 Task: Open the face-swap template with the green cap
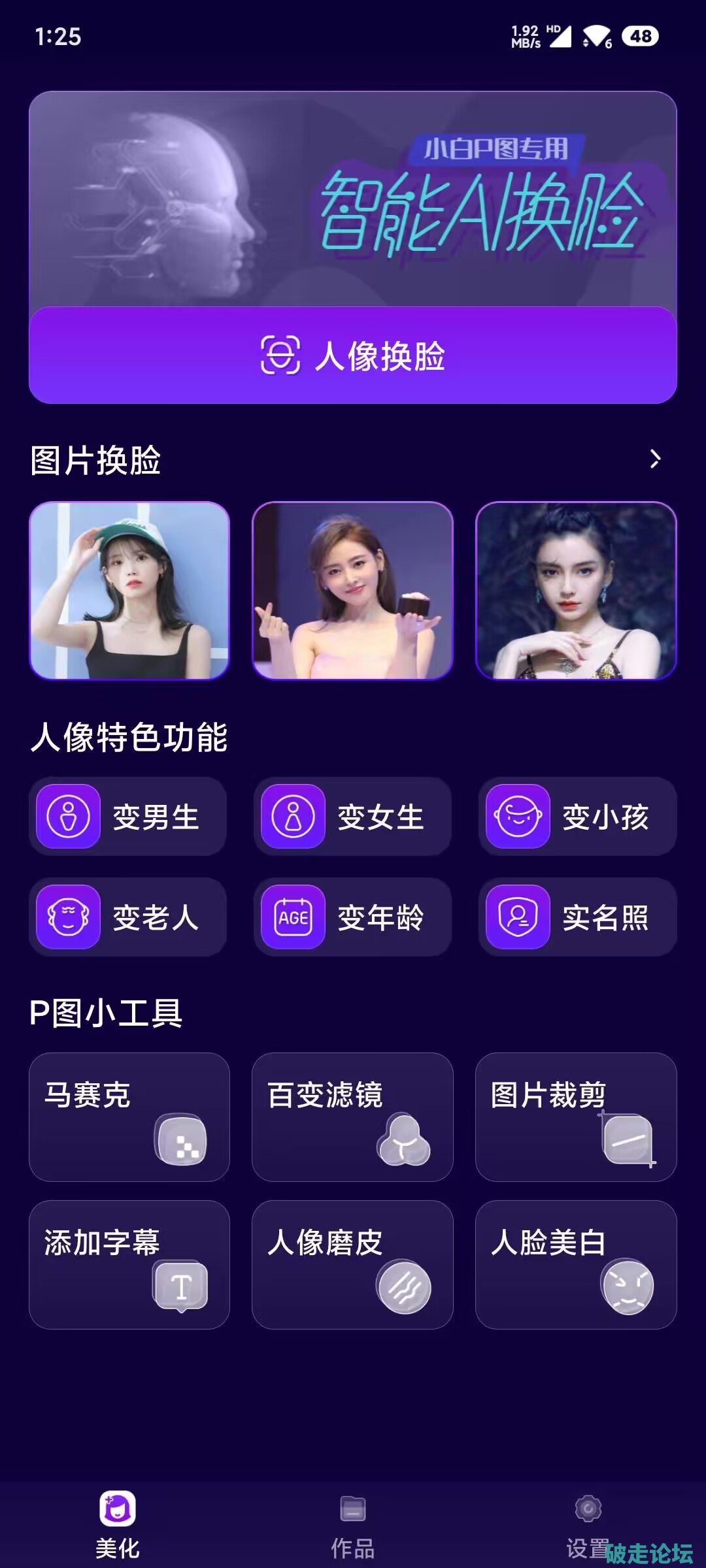tap(129, 591)
